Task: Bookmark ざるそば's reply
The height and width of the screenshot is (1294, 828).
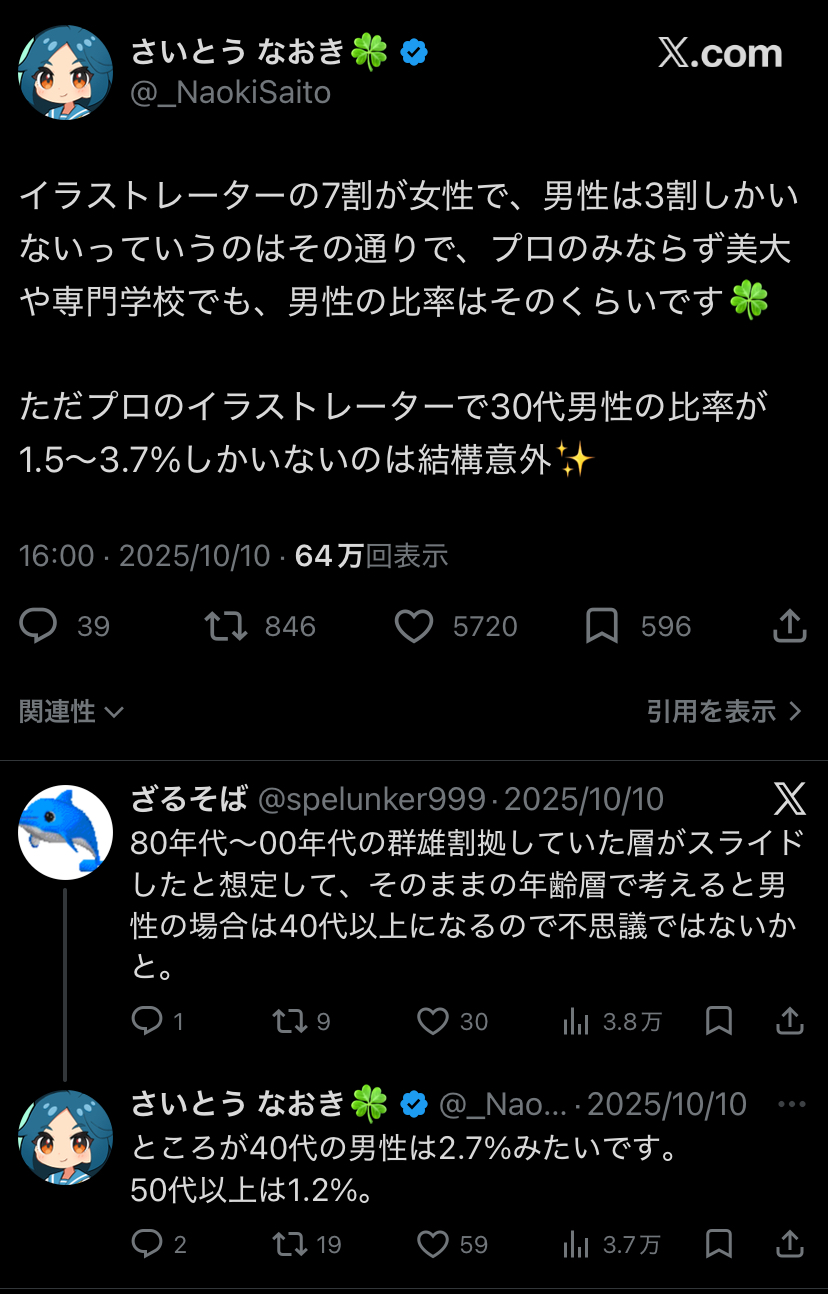Action: click(719, 1020)
